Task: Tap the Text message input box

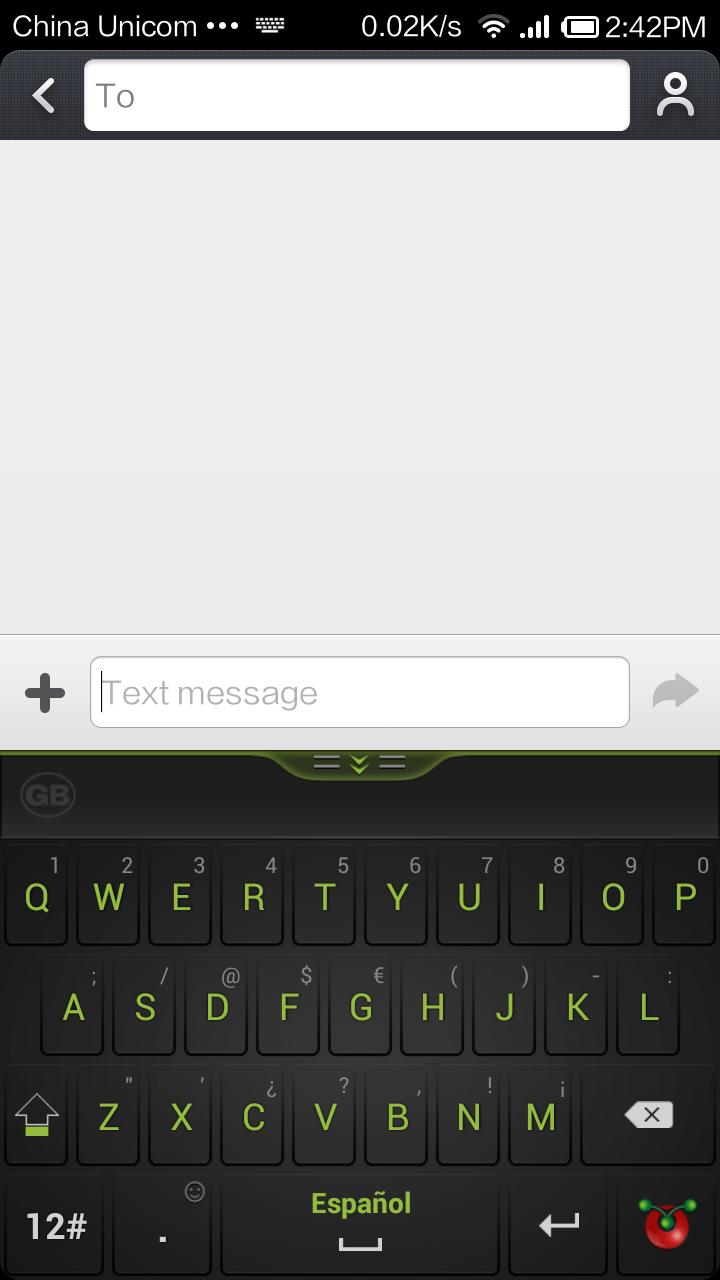Action: [360, 691]
